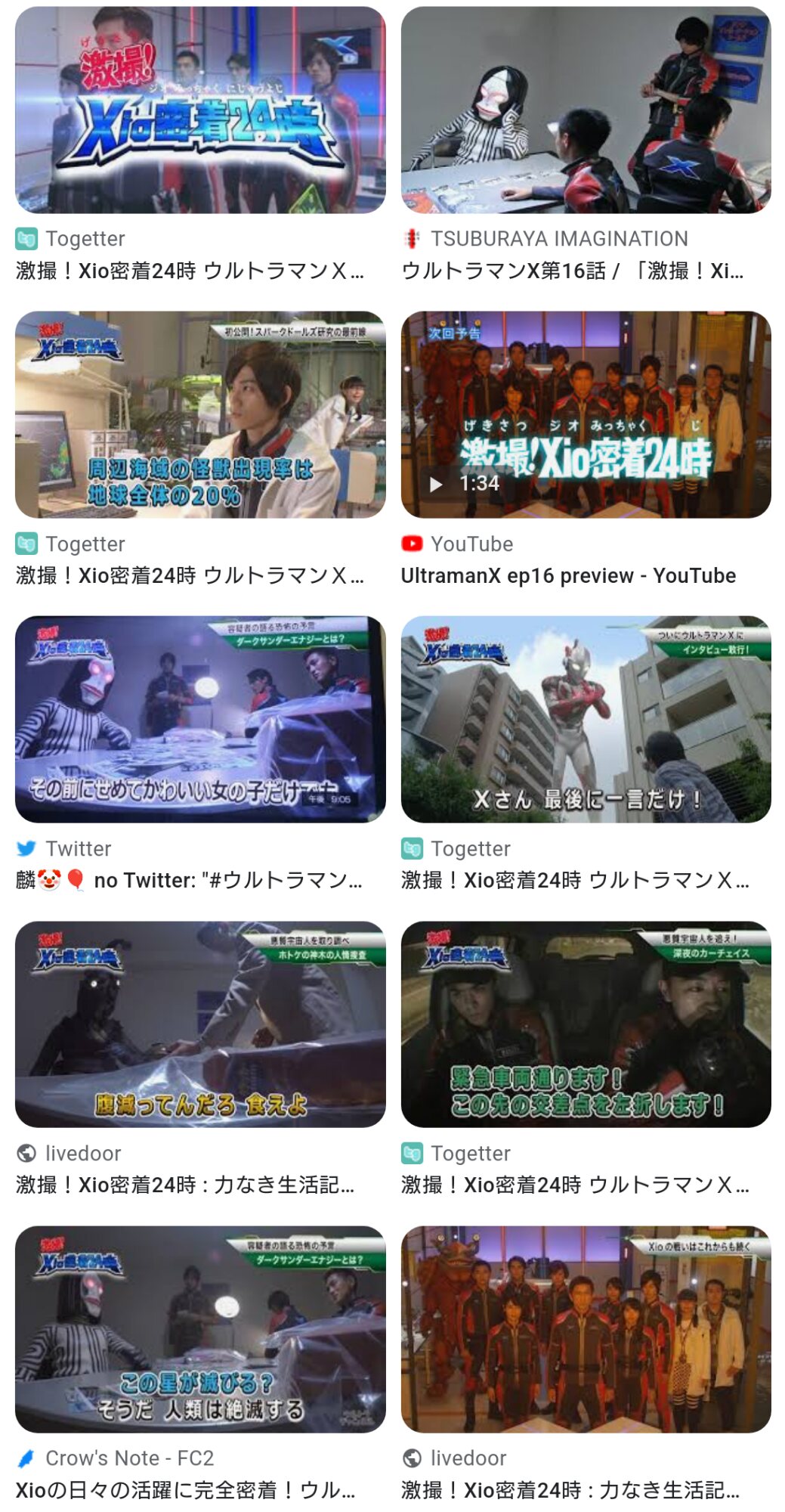The width and height of the screenshot is (785, 1512).
Task: Play the YouTube UltramanX ep16 preview video
Action: [586, 414]
